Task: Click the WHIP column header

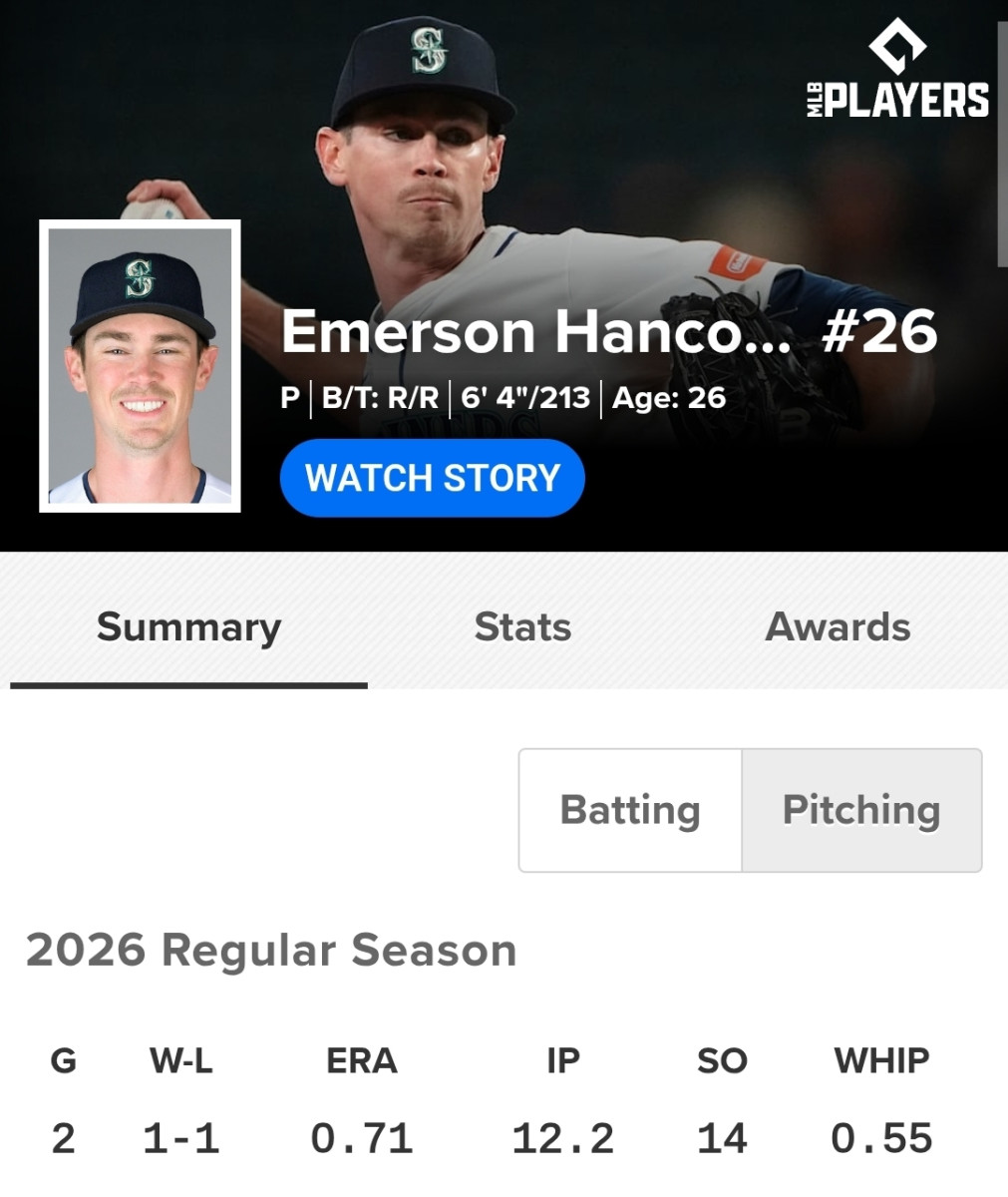Action: click(881, 1061)
